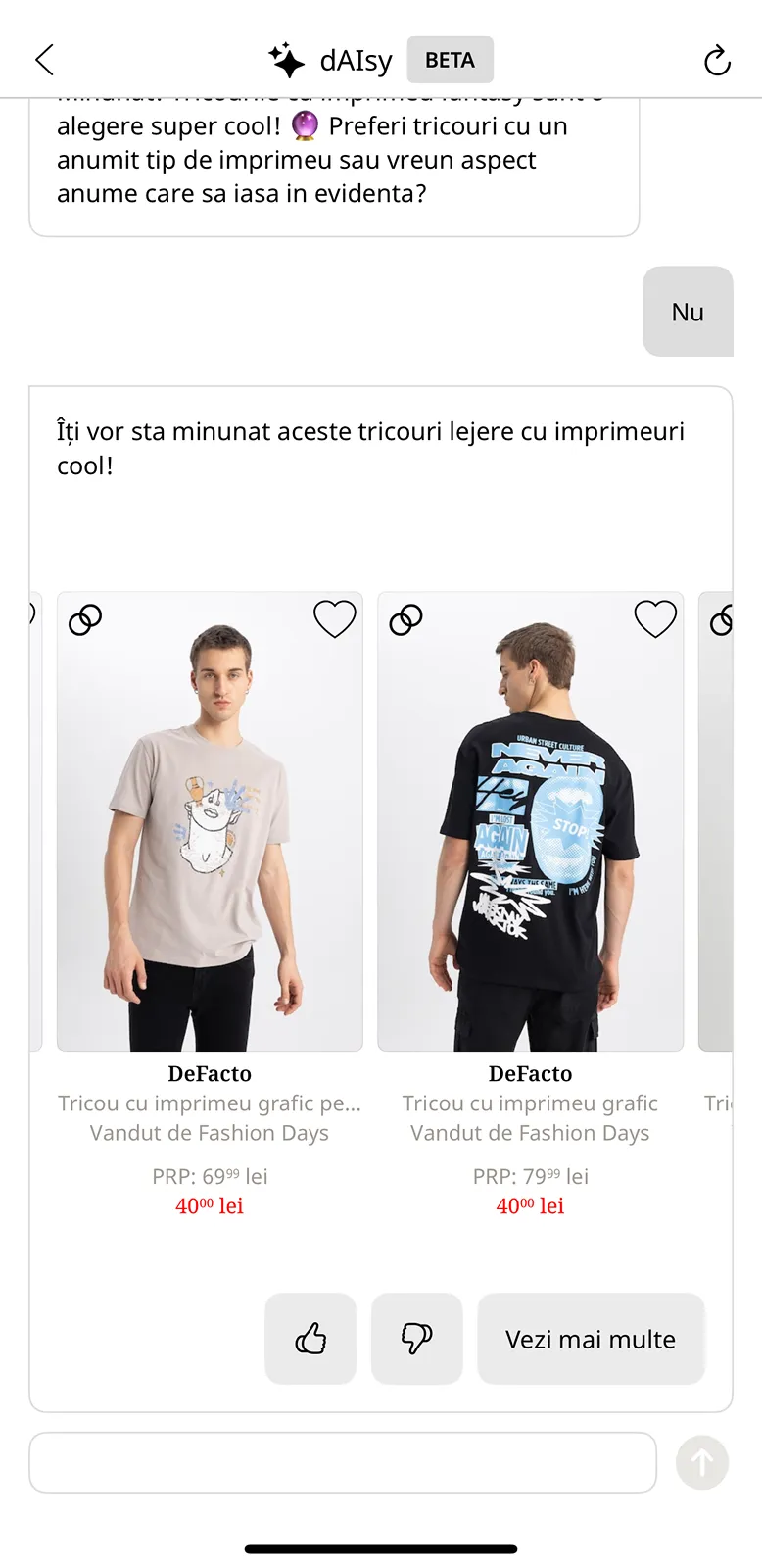Give thumbs up to the recommendations
The width and height of the screenshot is (762, 1568).
pos(310,1338)
